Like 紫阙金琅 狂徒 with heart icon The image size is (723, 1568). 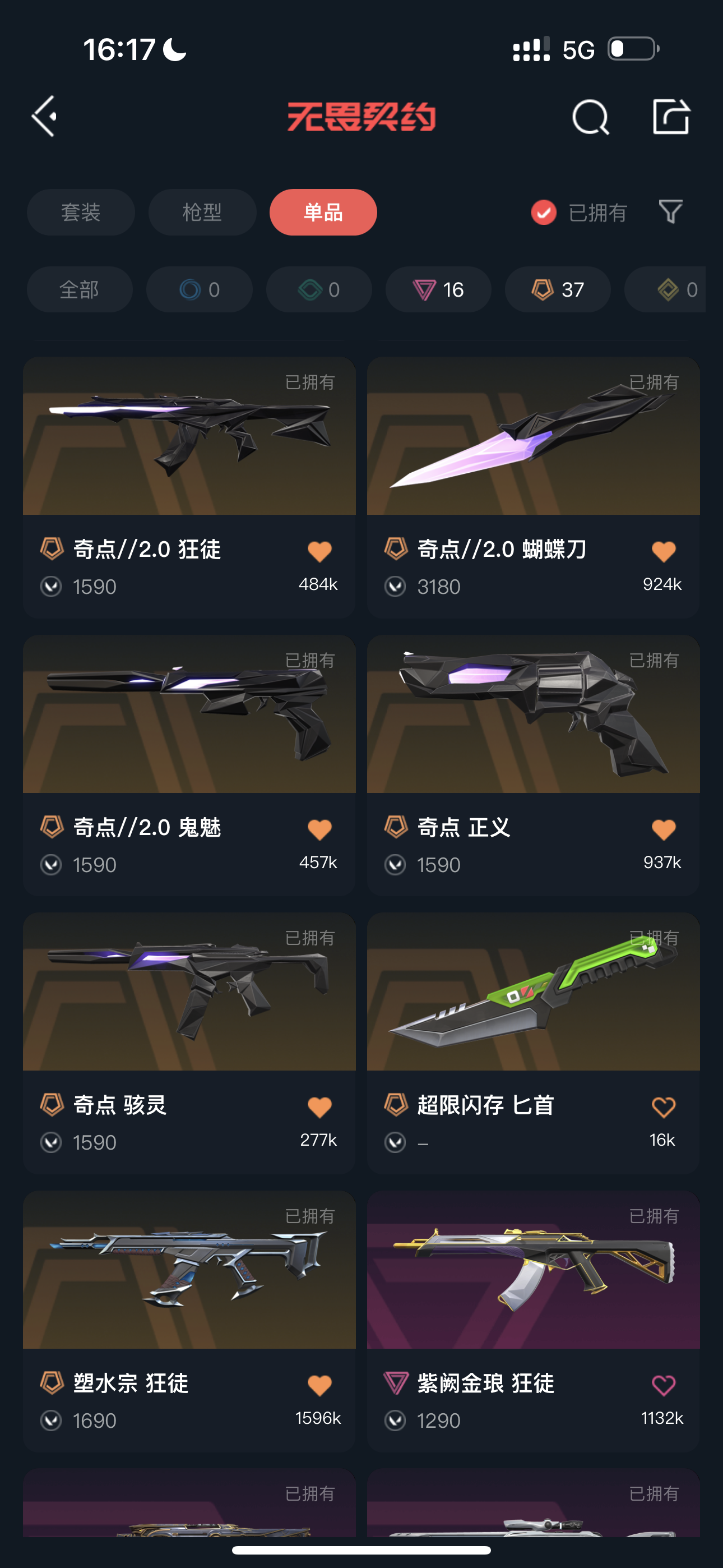click(x=664, y=1385)
